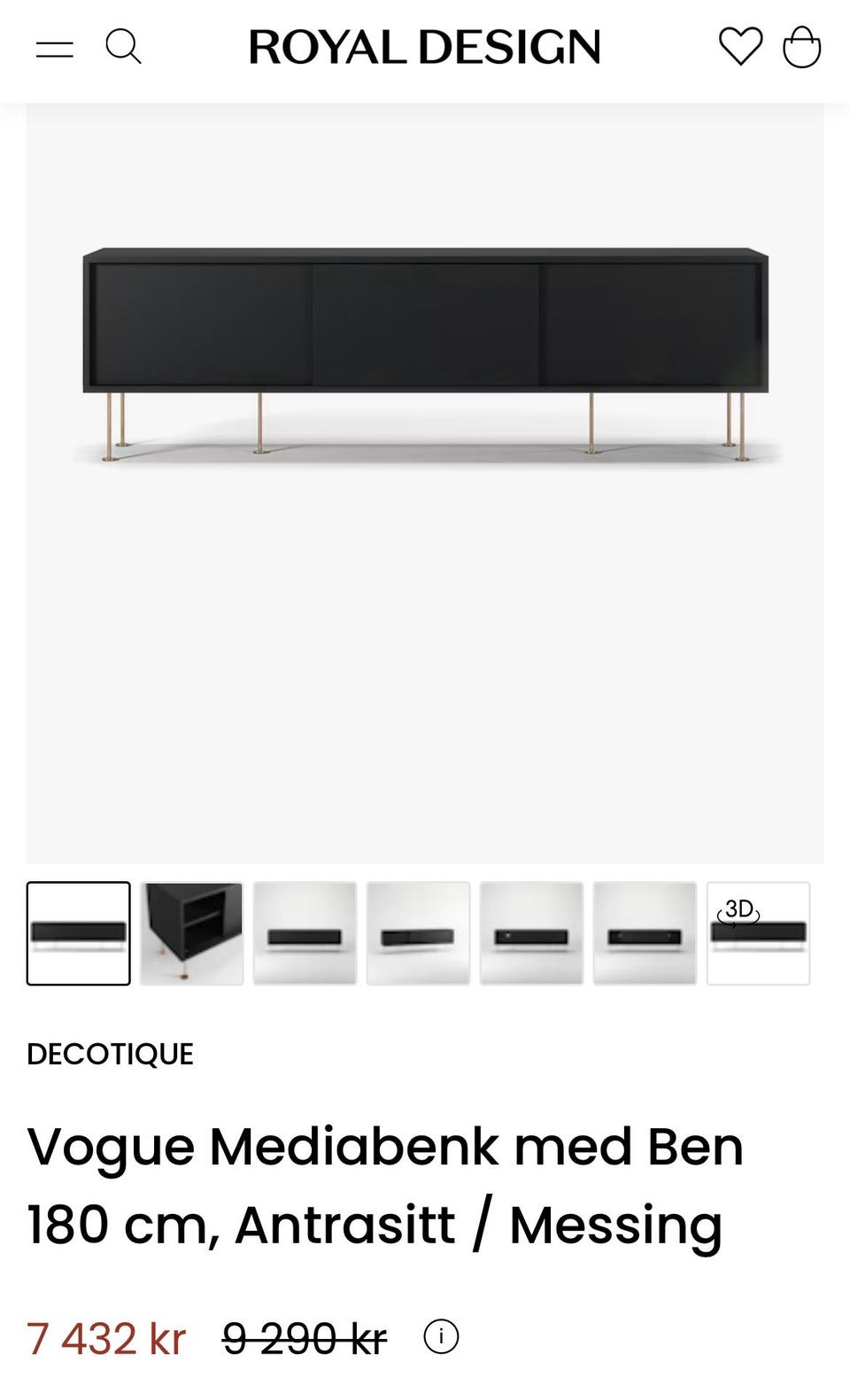Open the Decotique brand link

(x=110, y=1054)
